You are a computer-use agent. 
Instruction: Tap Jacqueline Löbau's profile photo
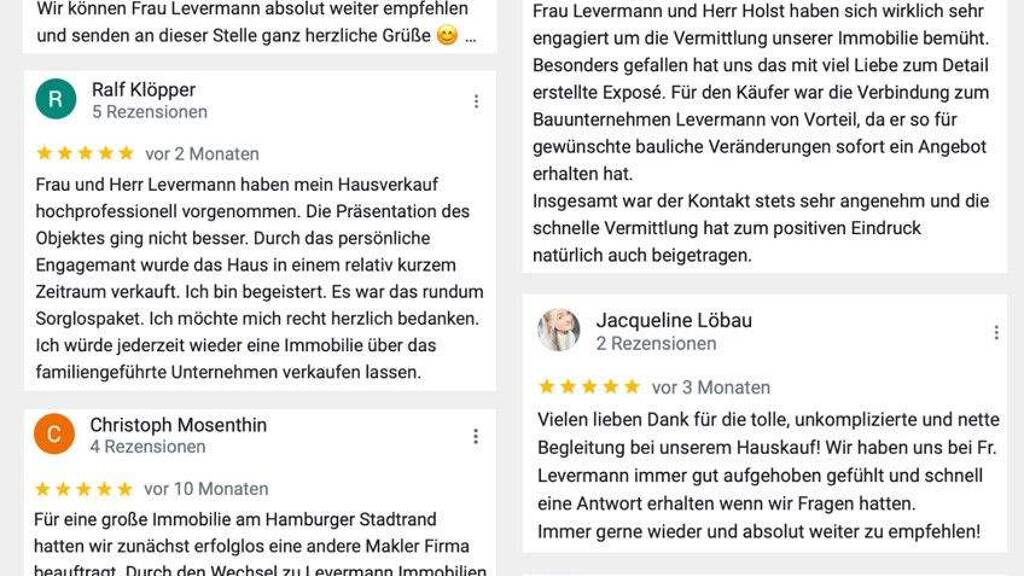(x=559, y=331)
